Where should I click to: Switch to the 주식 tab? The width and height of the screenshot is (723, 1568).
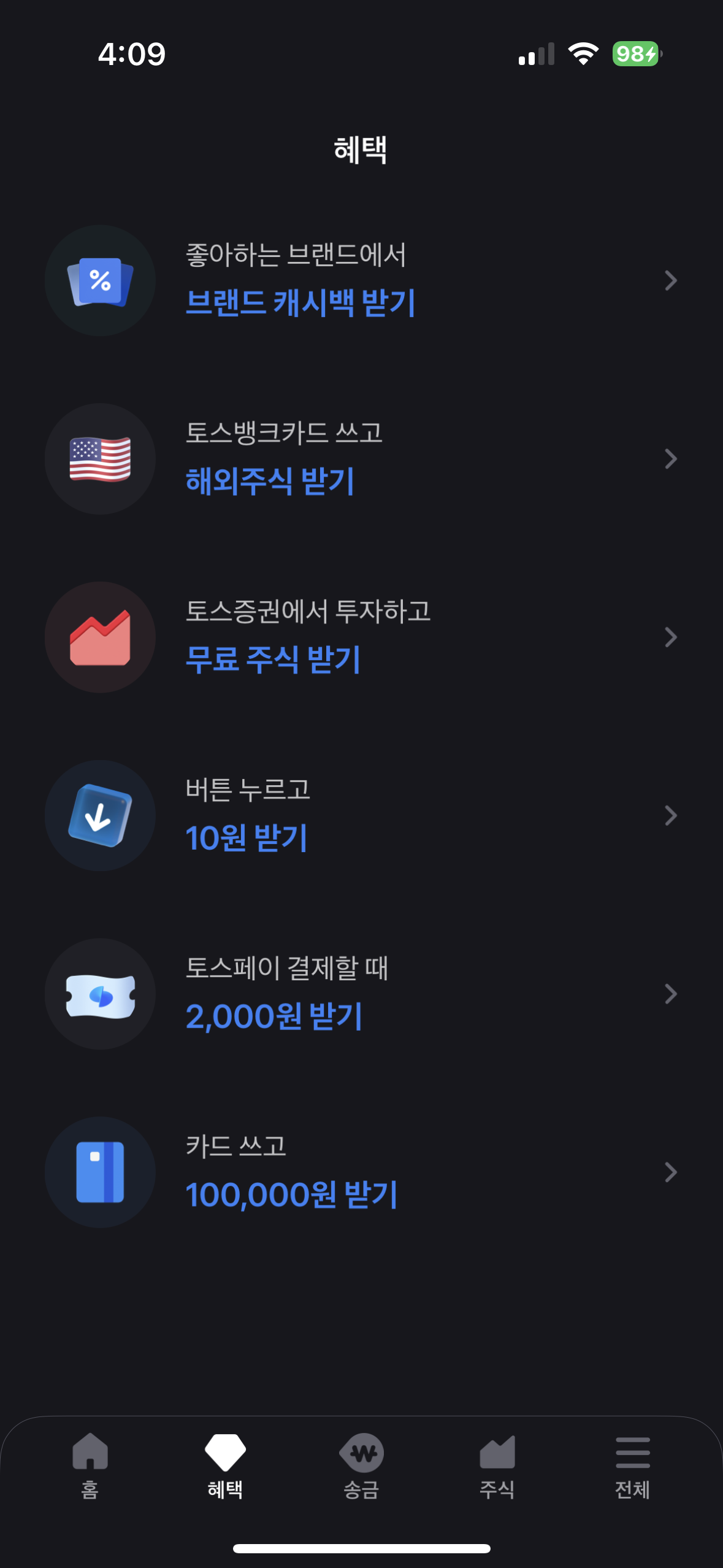[497, 1465]
